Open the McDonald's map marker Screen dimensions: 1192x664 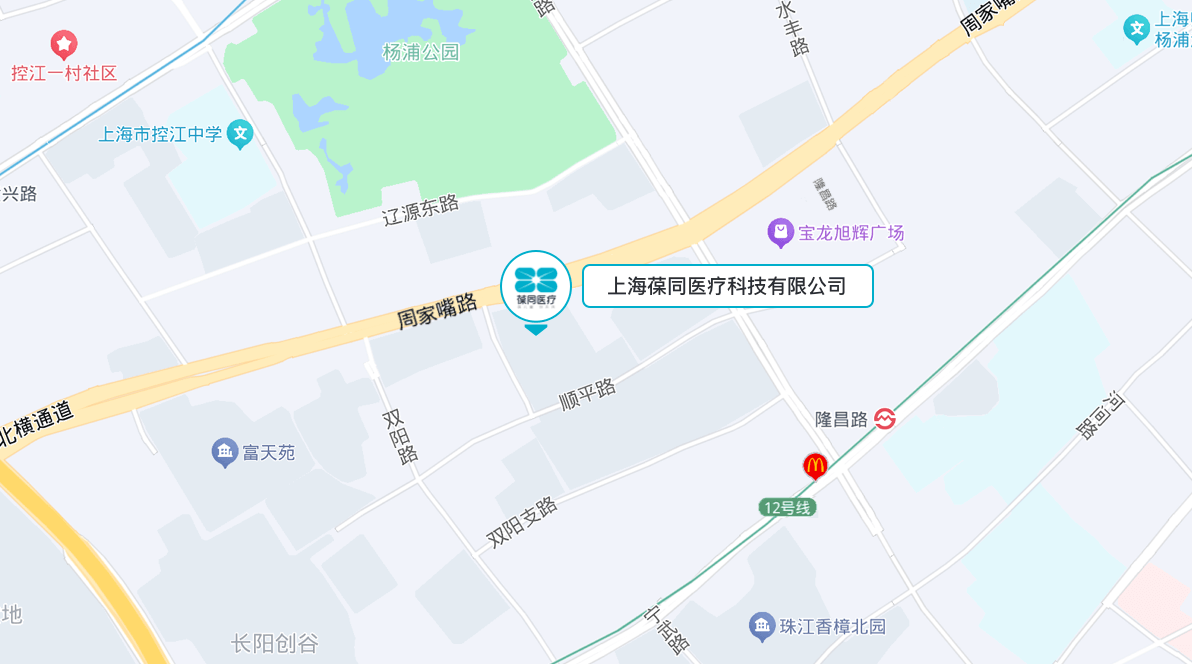[x=815, y=465]
